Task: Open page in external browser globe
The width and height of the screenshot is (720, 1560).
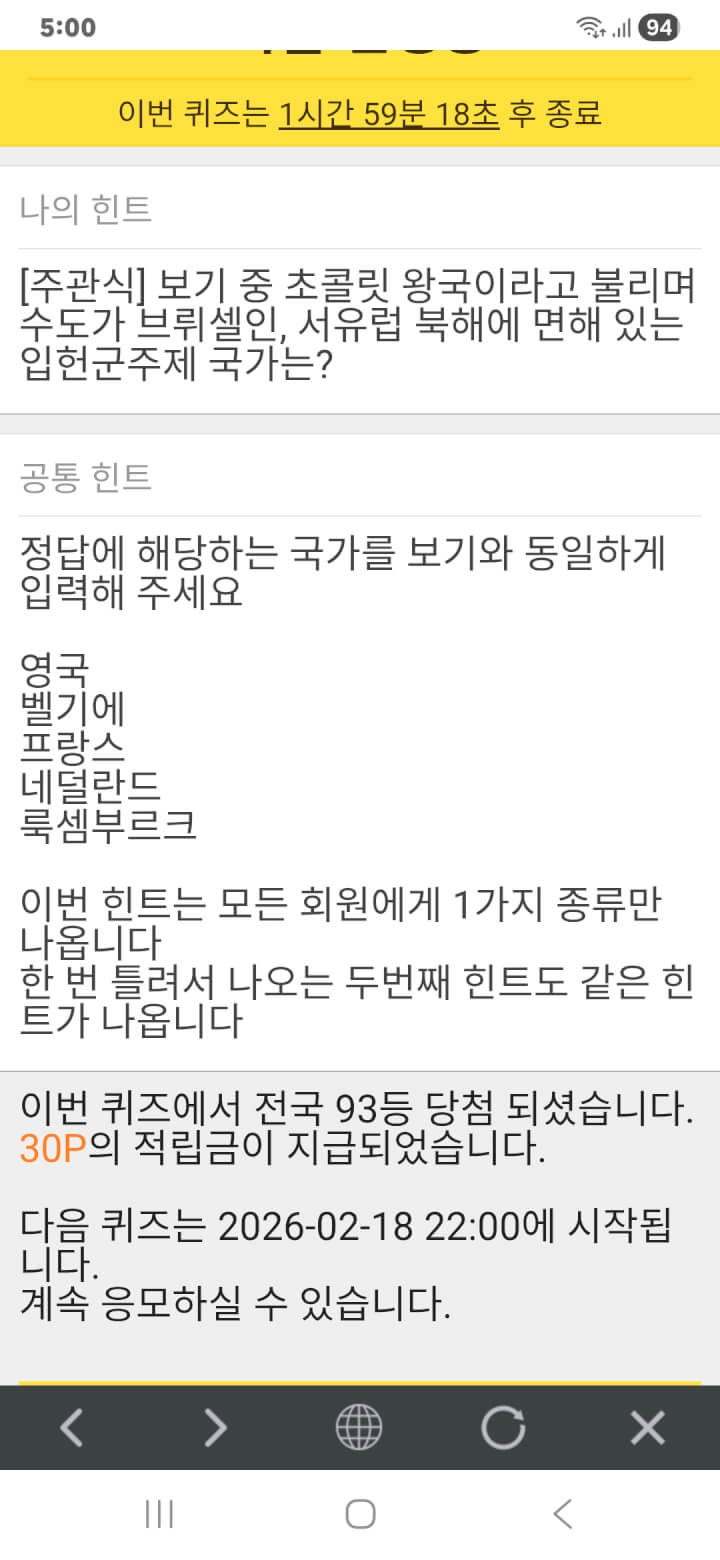Action: tap(359, 1428)
